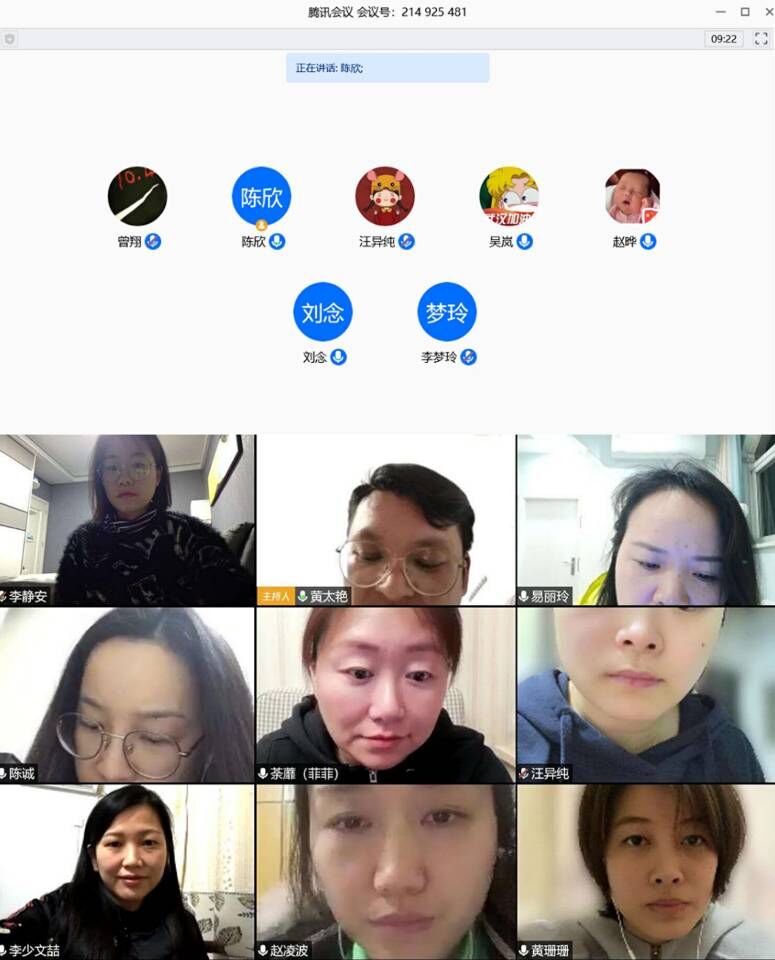Select 李梦玲's avatar tile
Image resolution: width=775 pixels, height=960 pixels.
click(447, 312)
